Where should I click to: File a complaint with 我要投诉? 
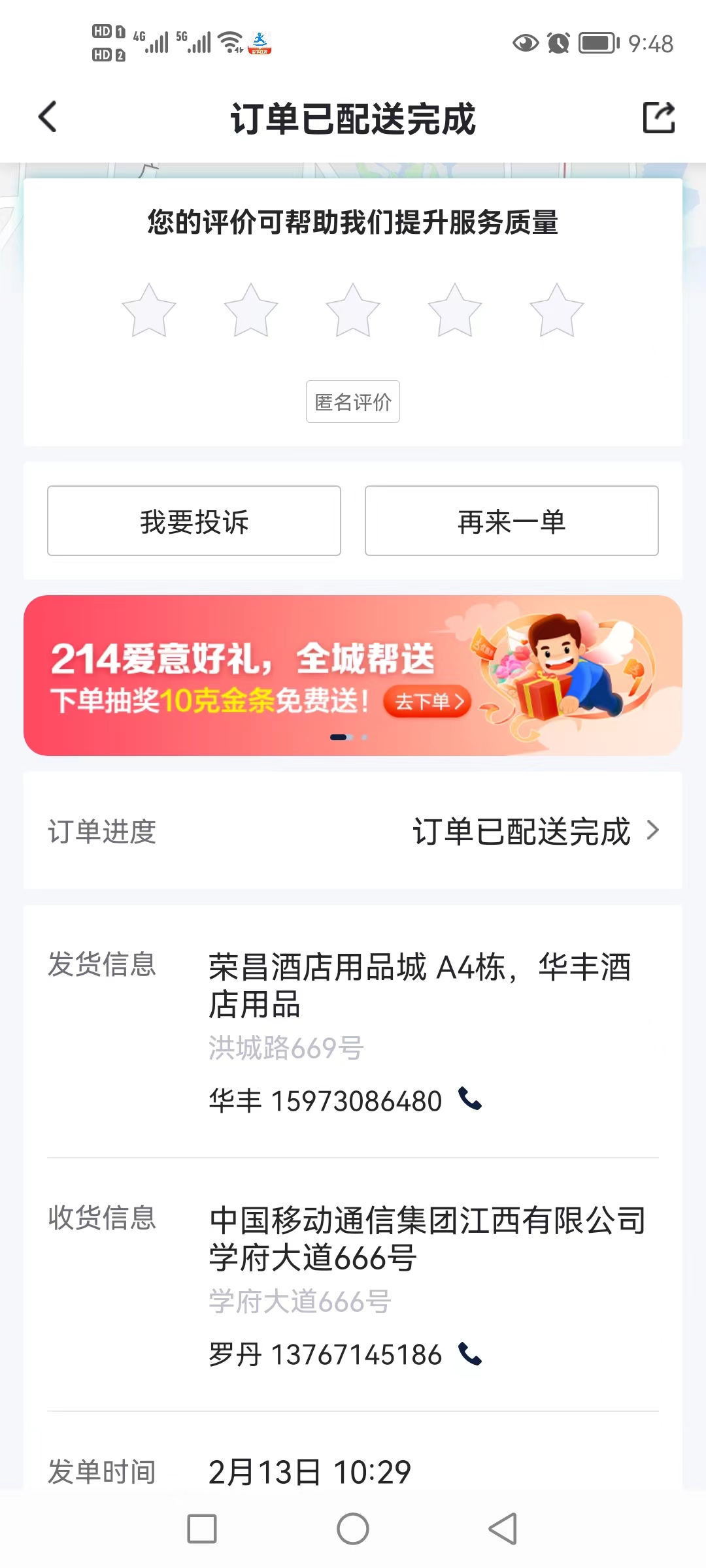[194, 521]
